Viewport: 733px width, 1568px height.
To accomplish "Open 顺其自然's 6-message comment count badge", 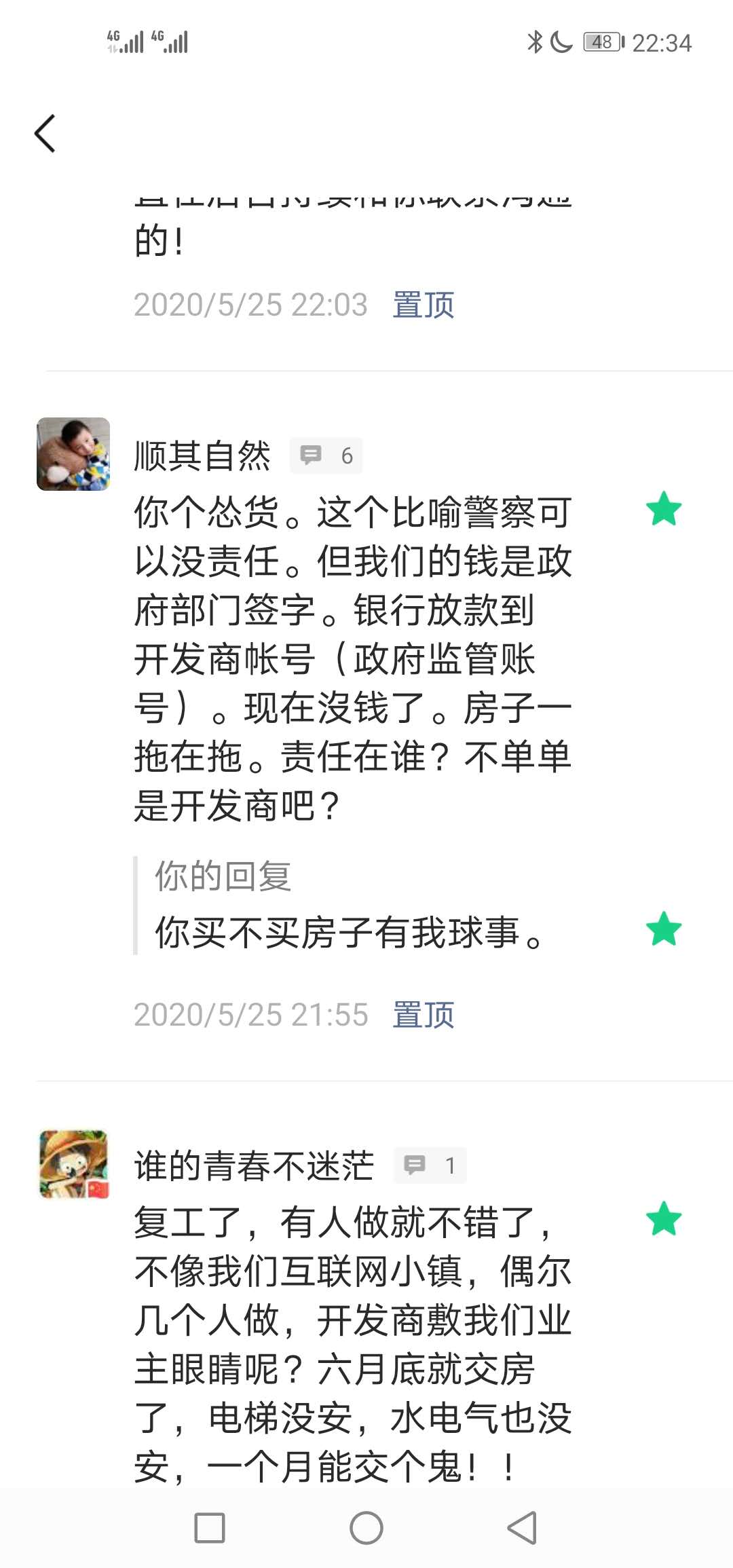I will point(326,455).
